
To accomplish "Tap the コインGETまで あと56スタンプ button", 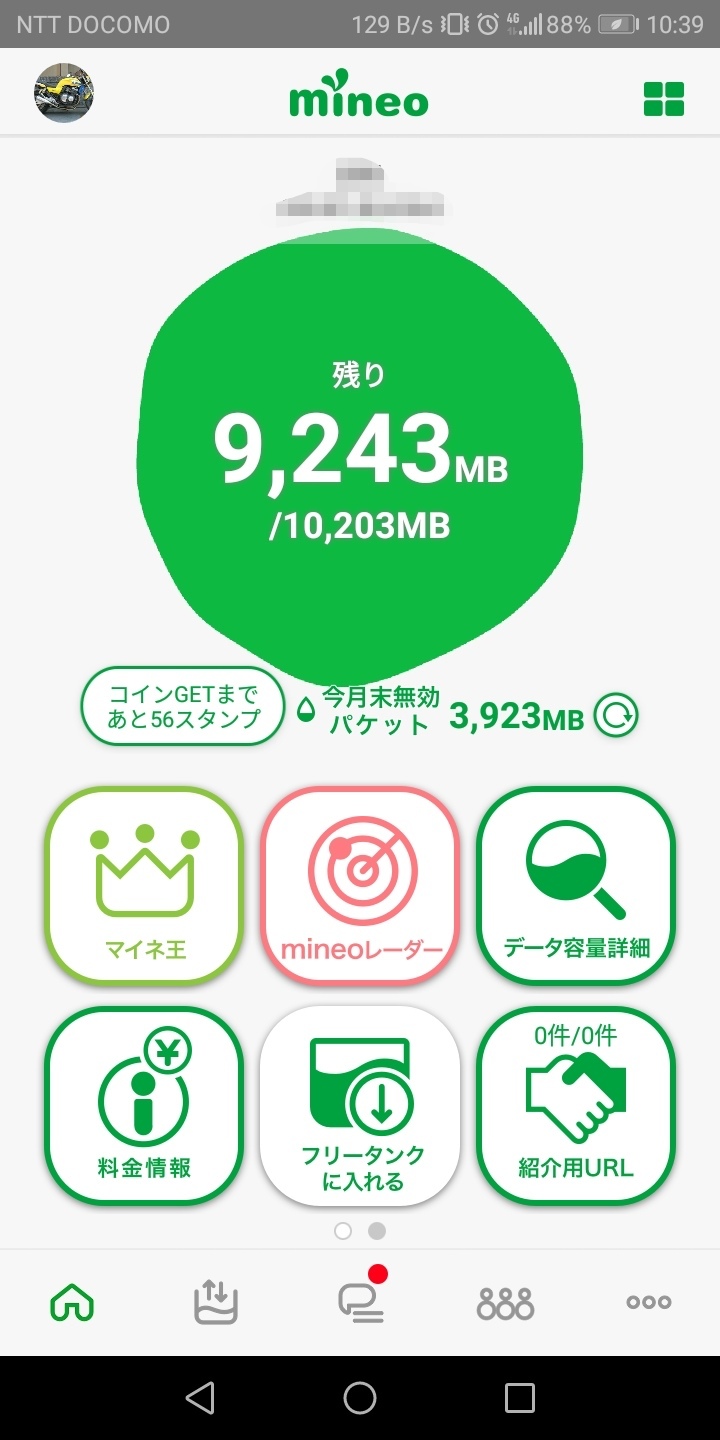I will 183,706.
